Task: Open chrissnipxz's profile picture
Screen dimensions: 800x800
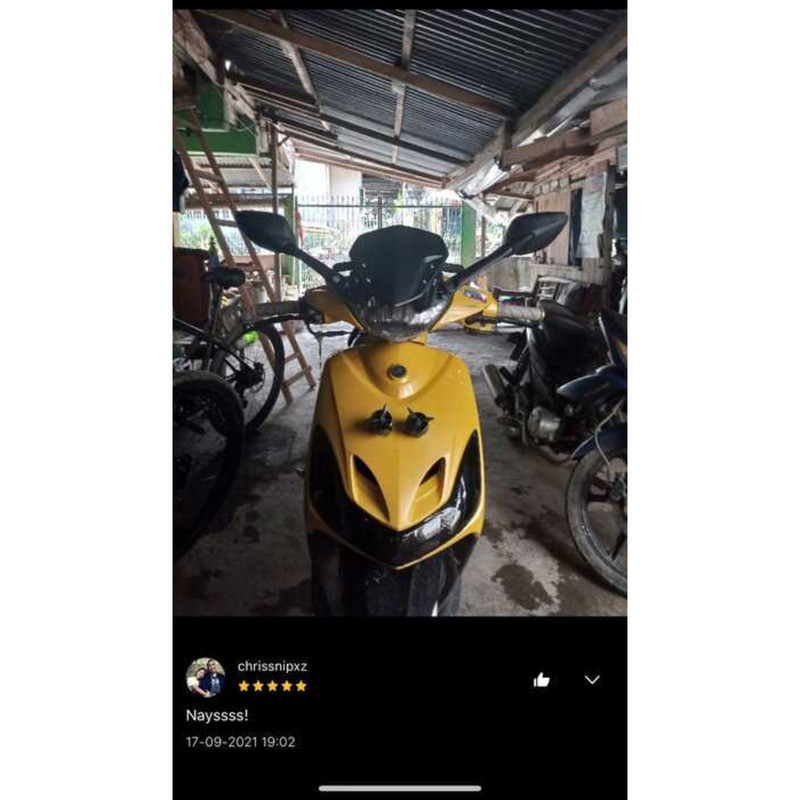Action: point(205,677)
